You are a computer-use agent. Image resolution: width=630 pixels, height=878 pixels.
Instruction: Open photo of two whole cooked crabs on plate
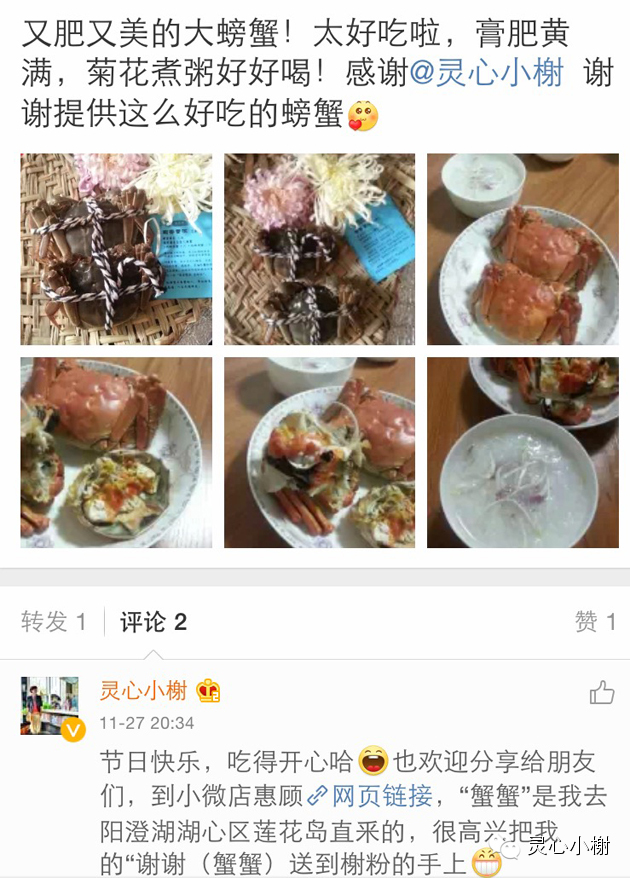click(522, 249)
